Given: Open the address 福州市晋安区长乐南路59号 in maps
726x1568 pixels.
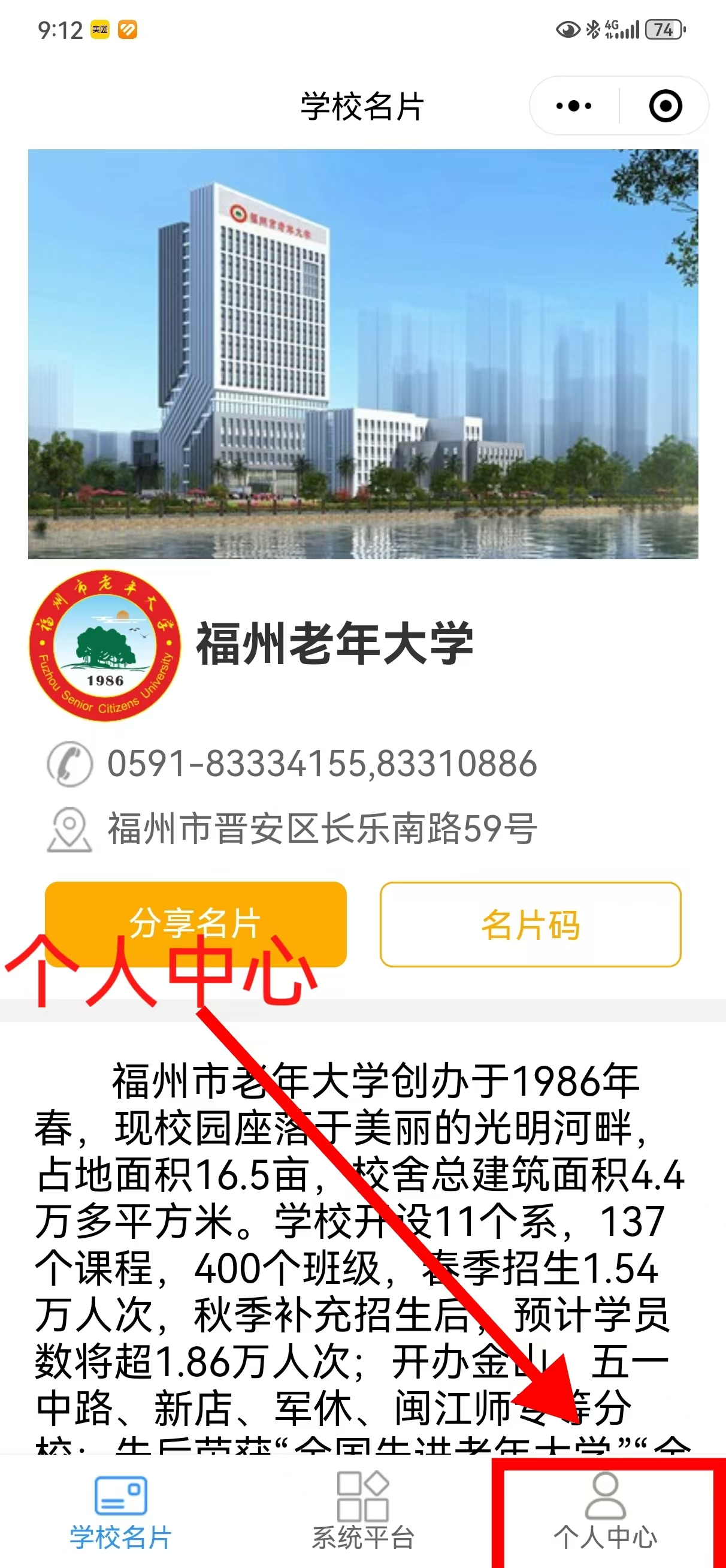Looking at the screenshot, I should click(x=321, y=828).
